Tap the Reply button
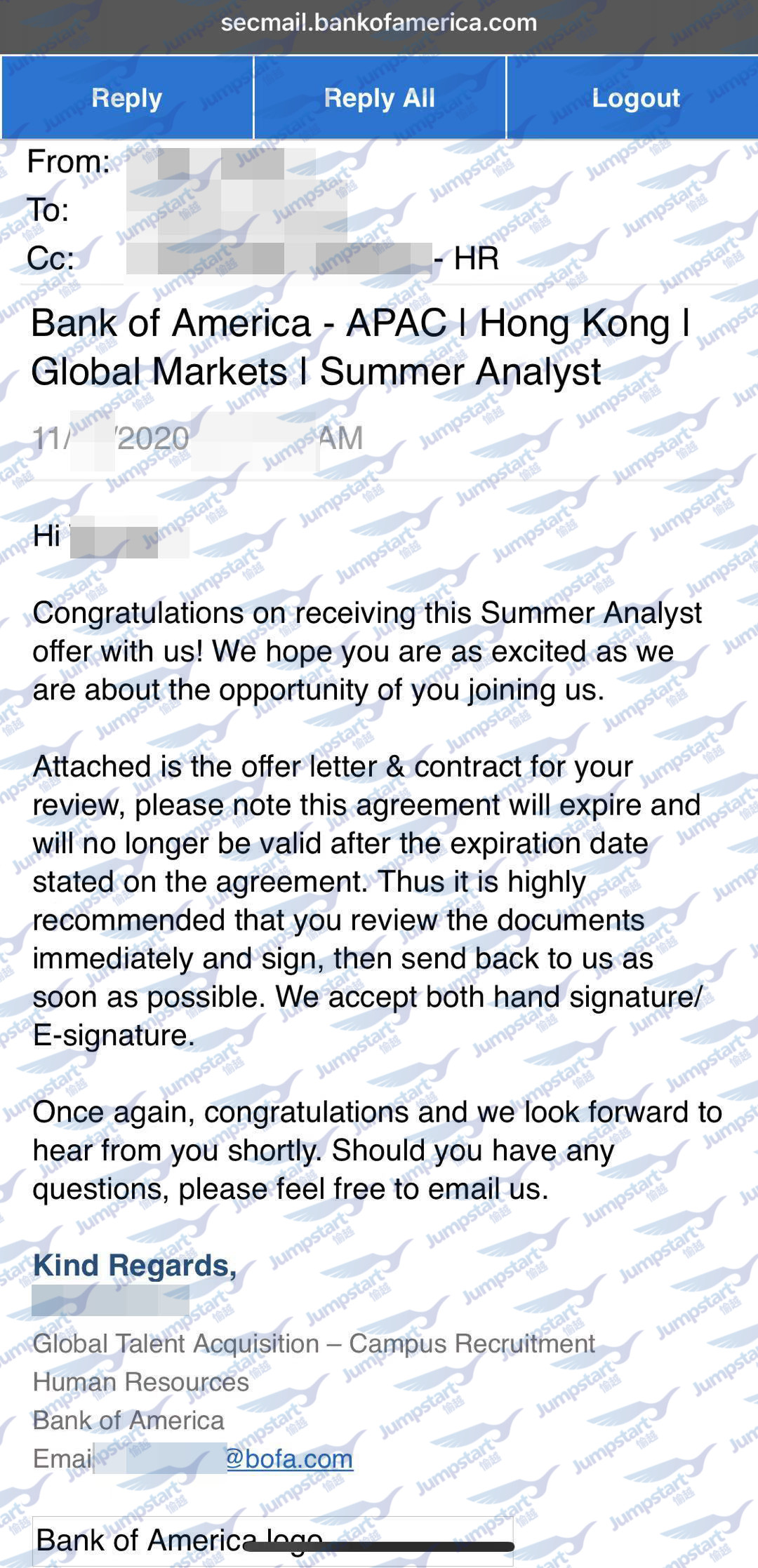This screenshot has height=1568, width=758. [x=127, y=98]
